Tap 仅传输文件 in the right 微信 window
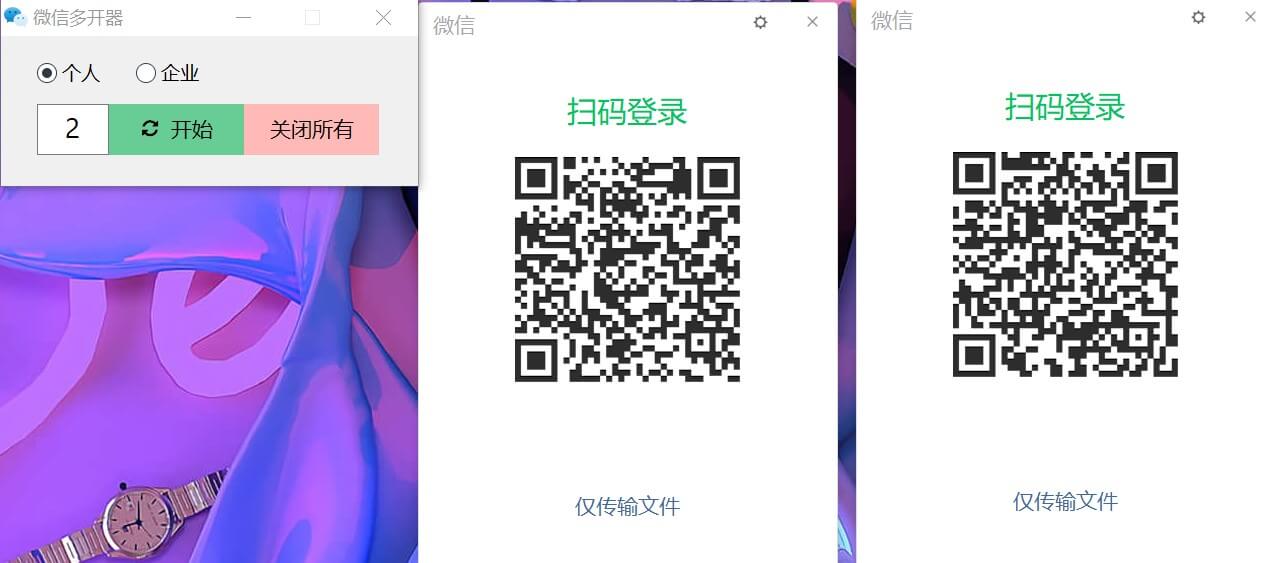This screenshot has width=1275, height=563. 1065,502
